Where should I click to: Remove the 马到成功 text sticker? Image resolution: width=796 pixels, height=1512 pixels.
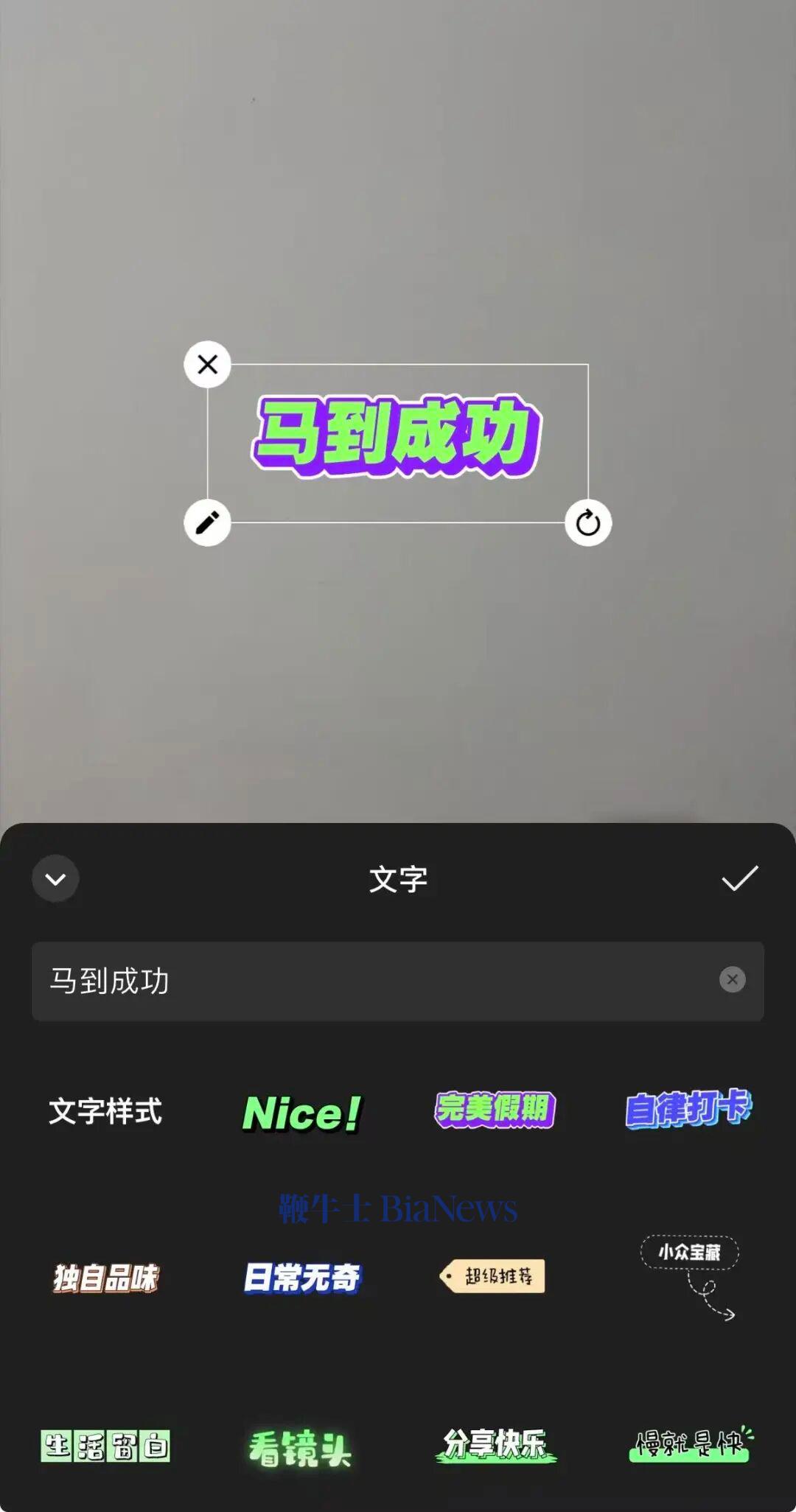[x=207, y=364]
